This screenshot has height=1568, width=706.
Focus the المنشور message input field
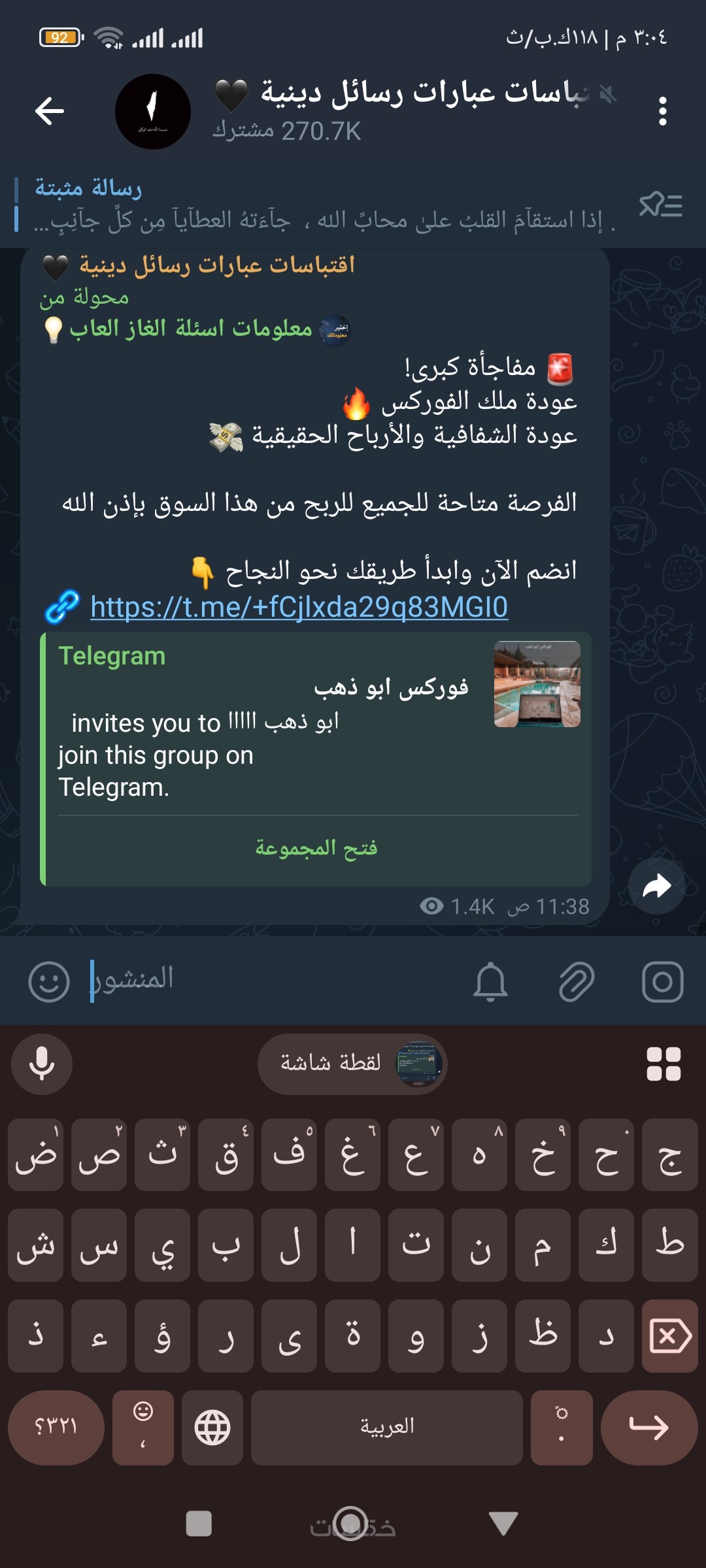click(275, 980)
